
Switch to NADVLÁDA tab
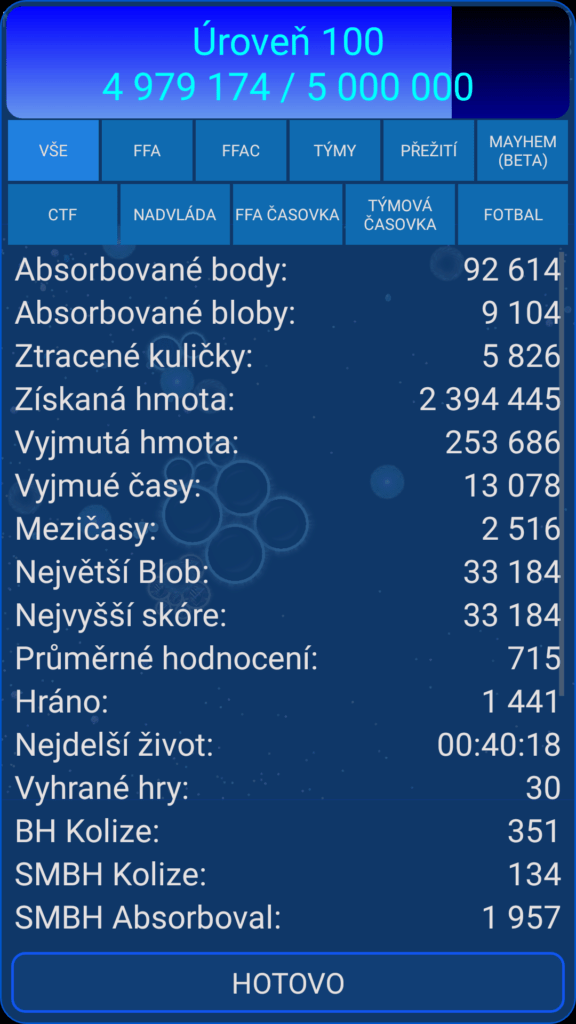point(175,214)
